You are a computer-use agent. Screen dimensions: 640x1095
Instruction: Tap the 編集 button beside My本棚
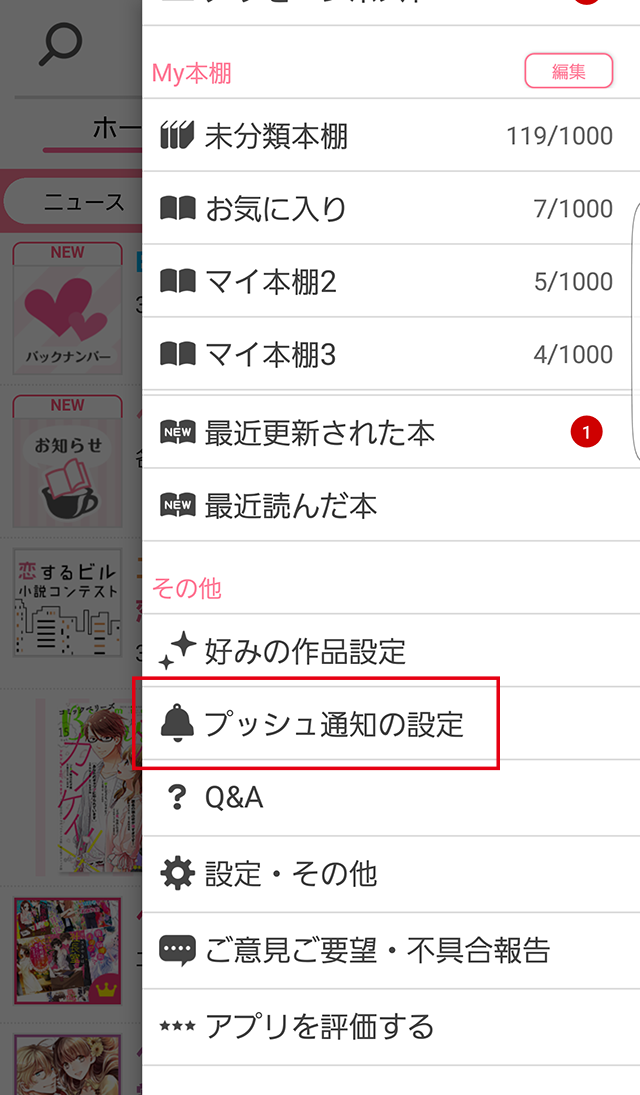click(568, 71)
